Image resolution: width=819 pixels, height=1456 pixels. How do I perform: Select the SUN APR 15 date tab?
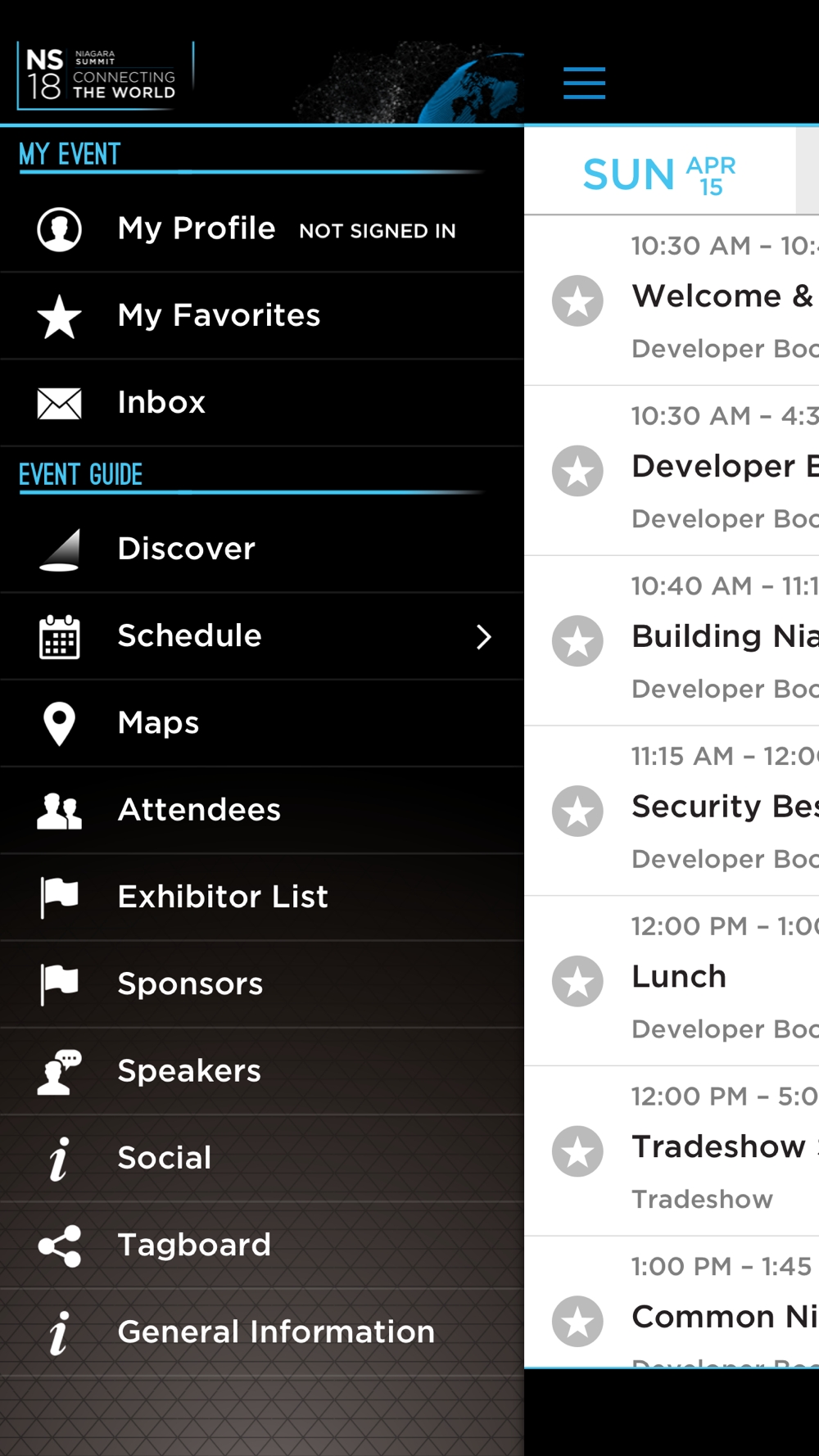point(660,174)
